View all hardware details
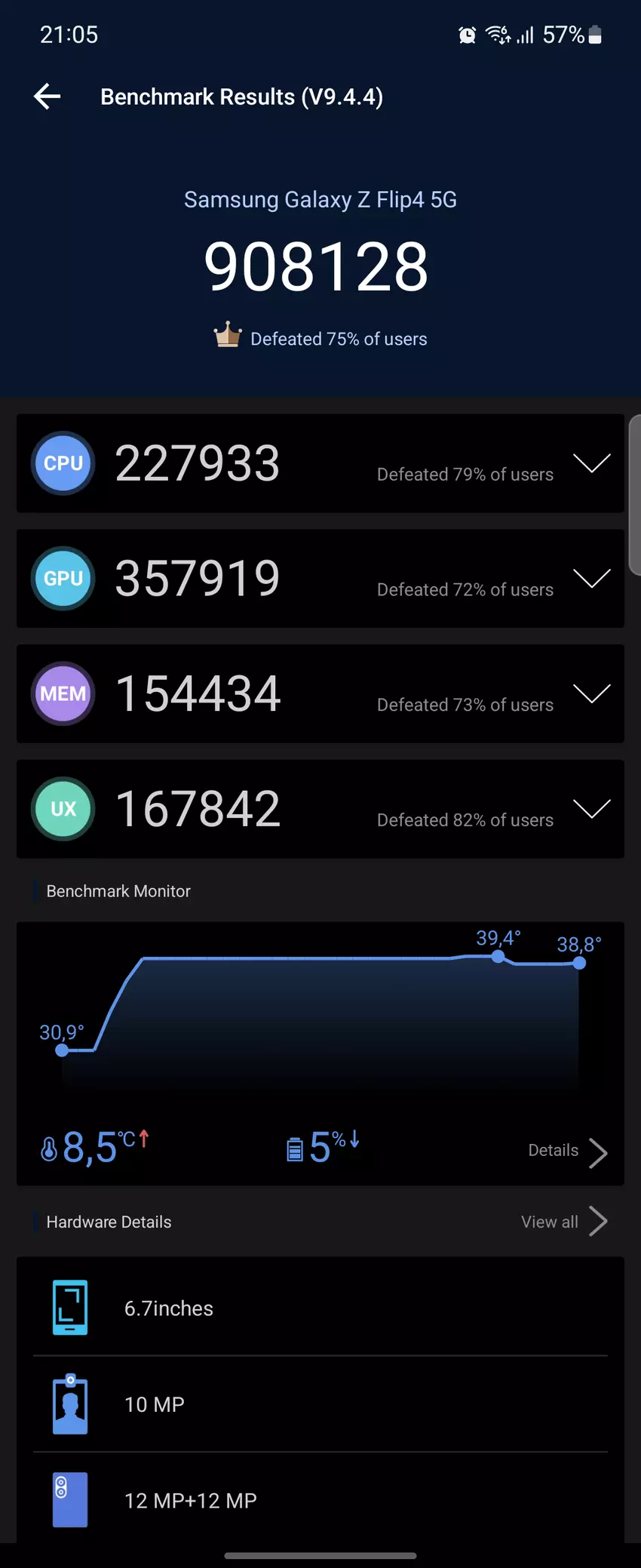 (563, 1222)
